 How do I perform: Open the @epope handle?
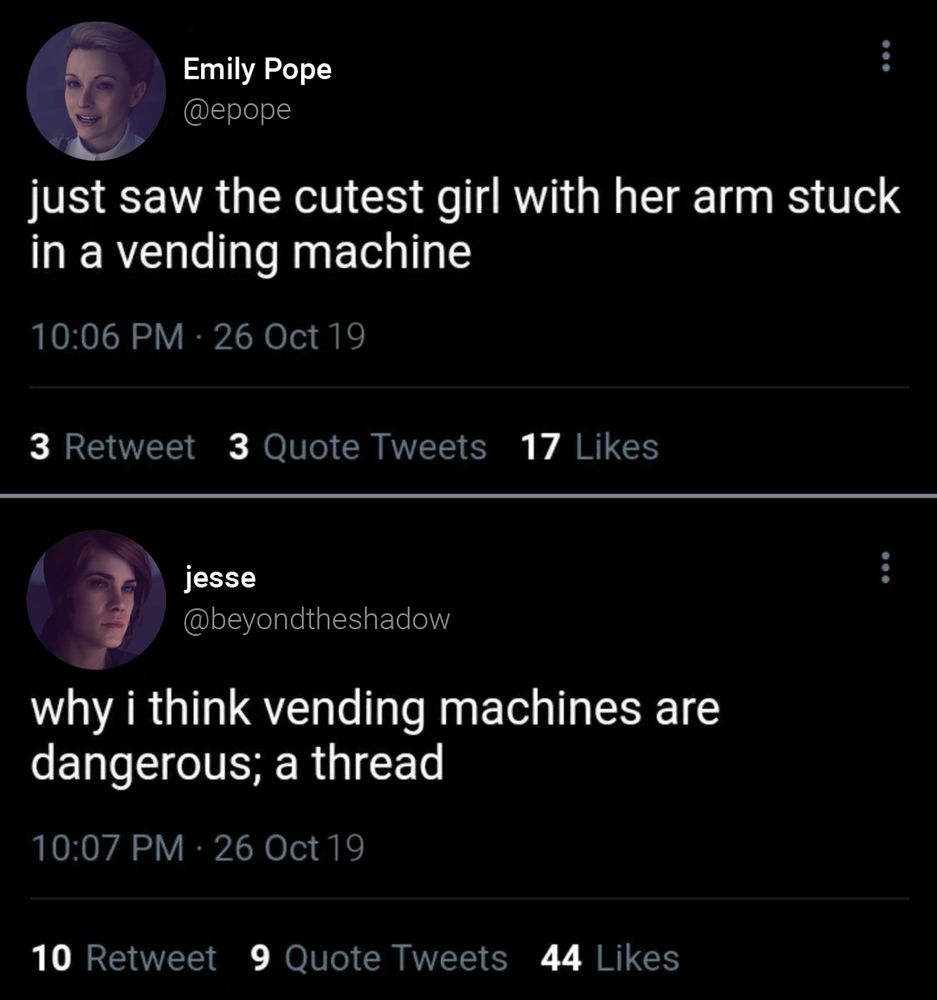[x=235, y=110]
